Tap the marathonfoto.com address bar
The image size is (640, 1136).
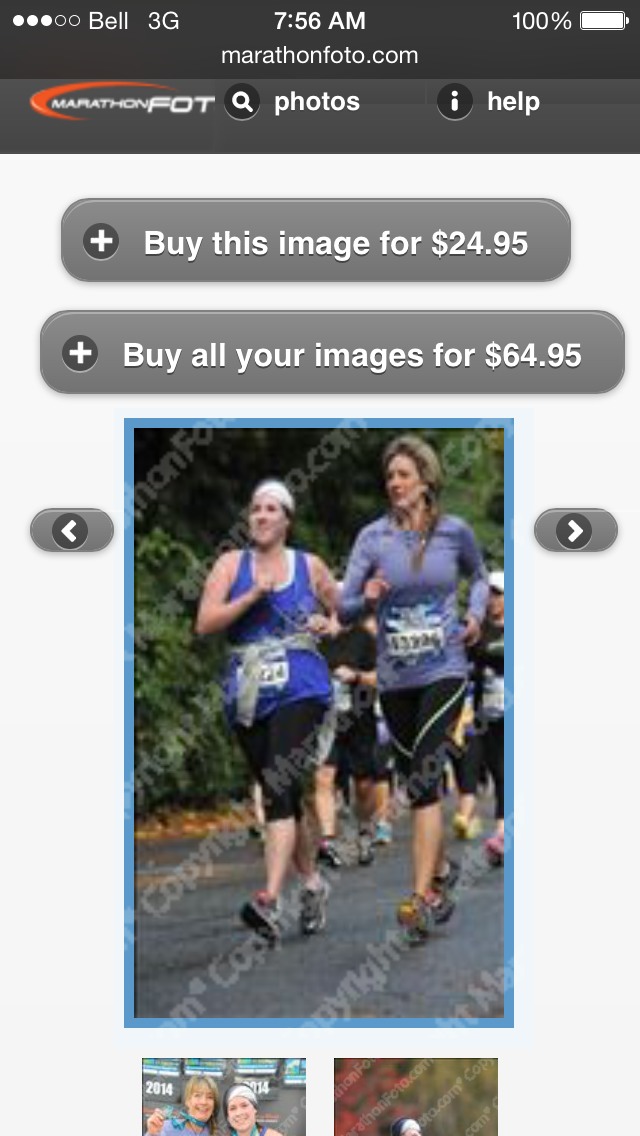(x=320, y=56)
